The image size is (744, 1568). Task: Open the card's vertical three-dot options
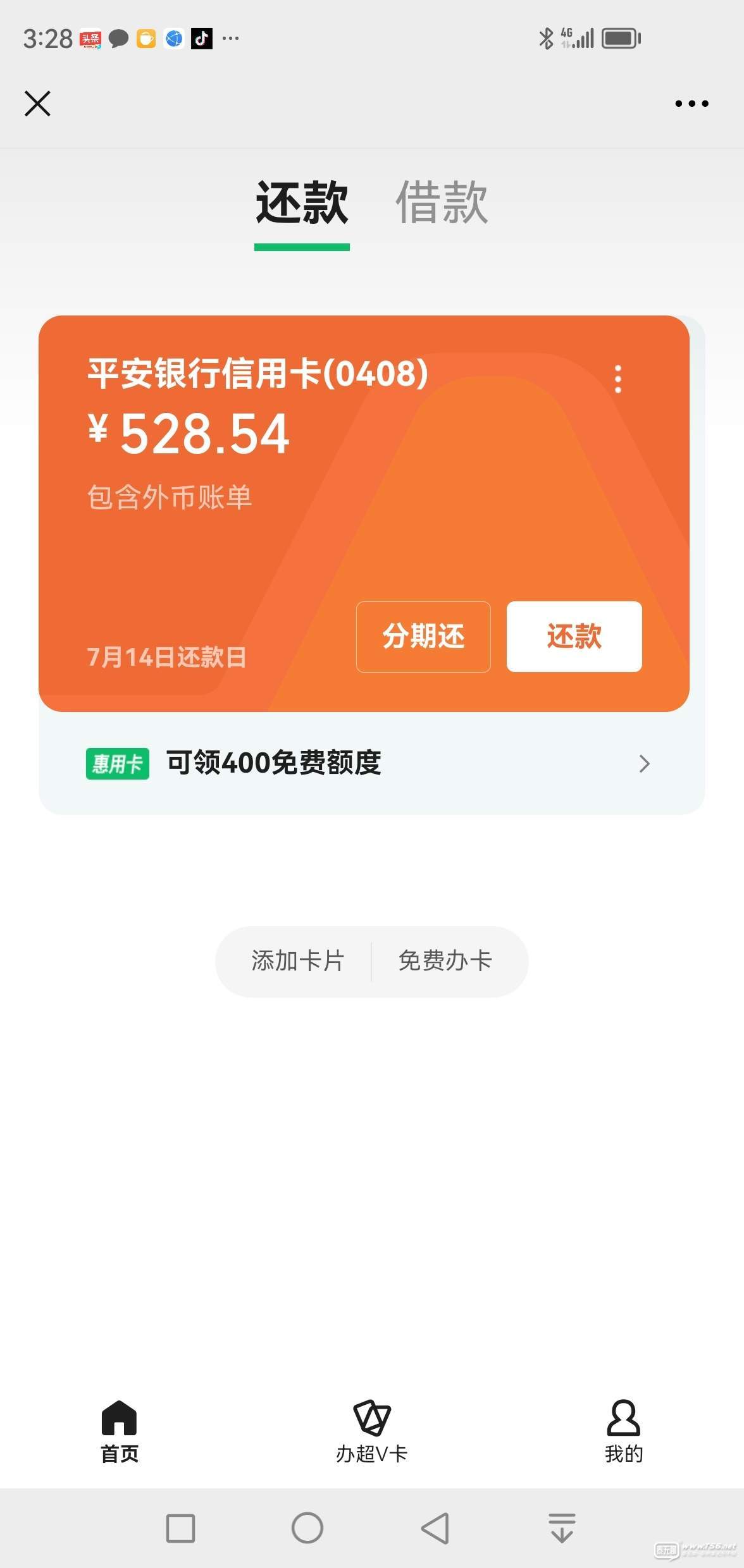coord(618,379)
